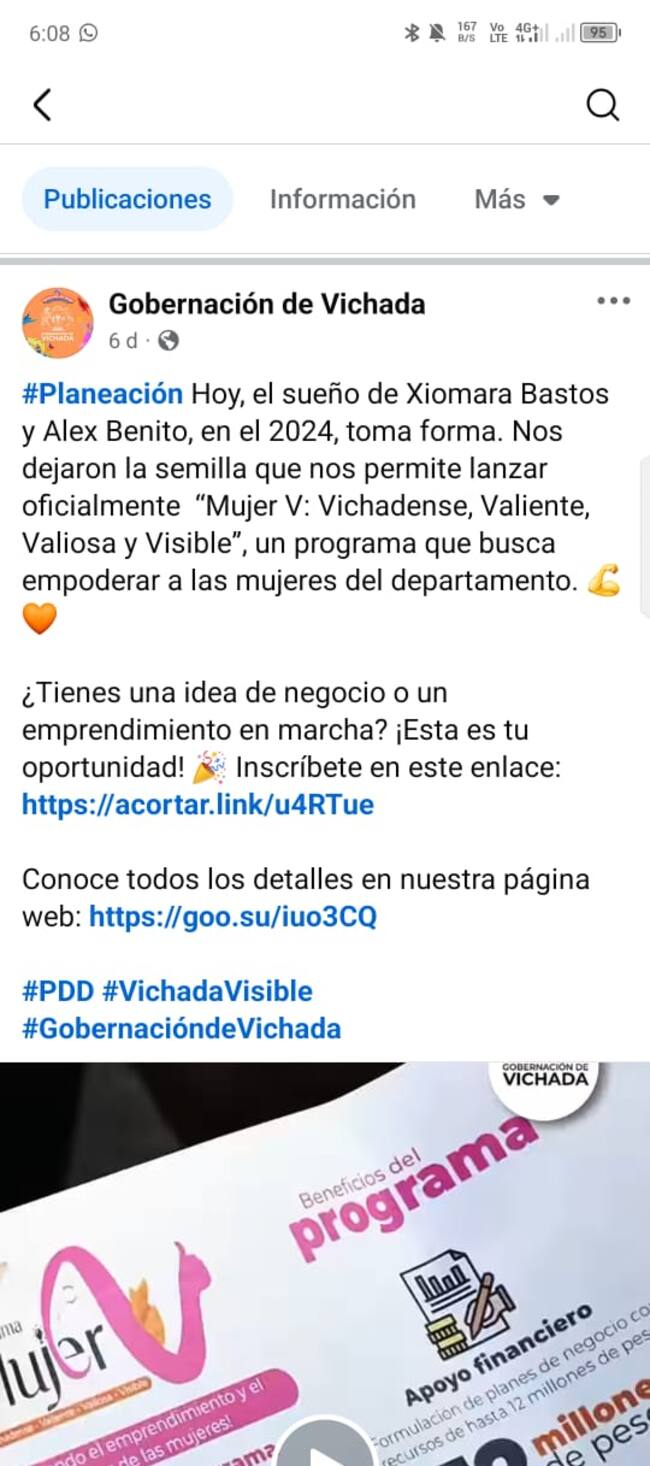This screenshot has width=650, height=1466.
Task: Open Gobernación de Vichada profile picture
Action: coord(58,323)
